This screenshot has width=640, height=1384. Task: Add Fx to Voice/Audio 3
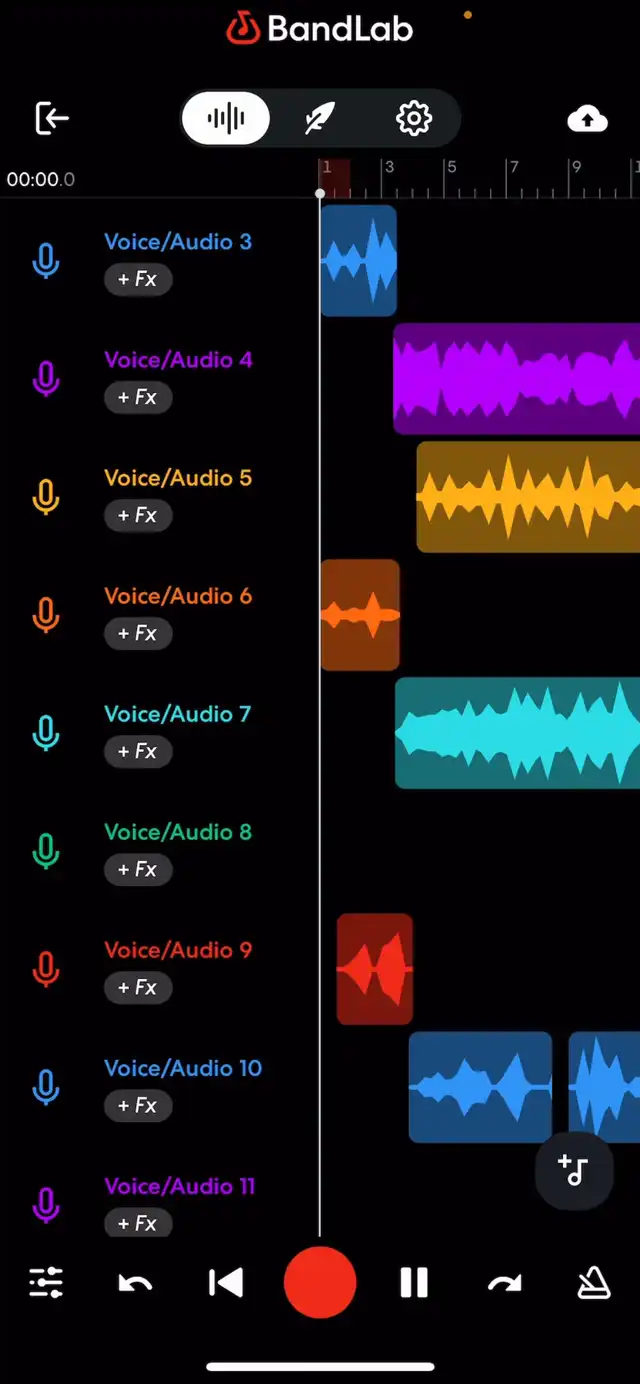138,279
